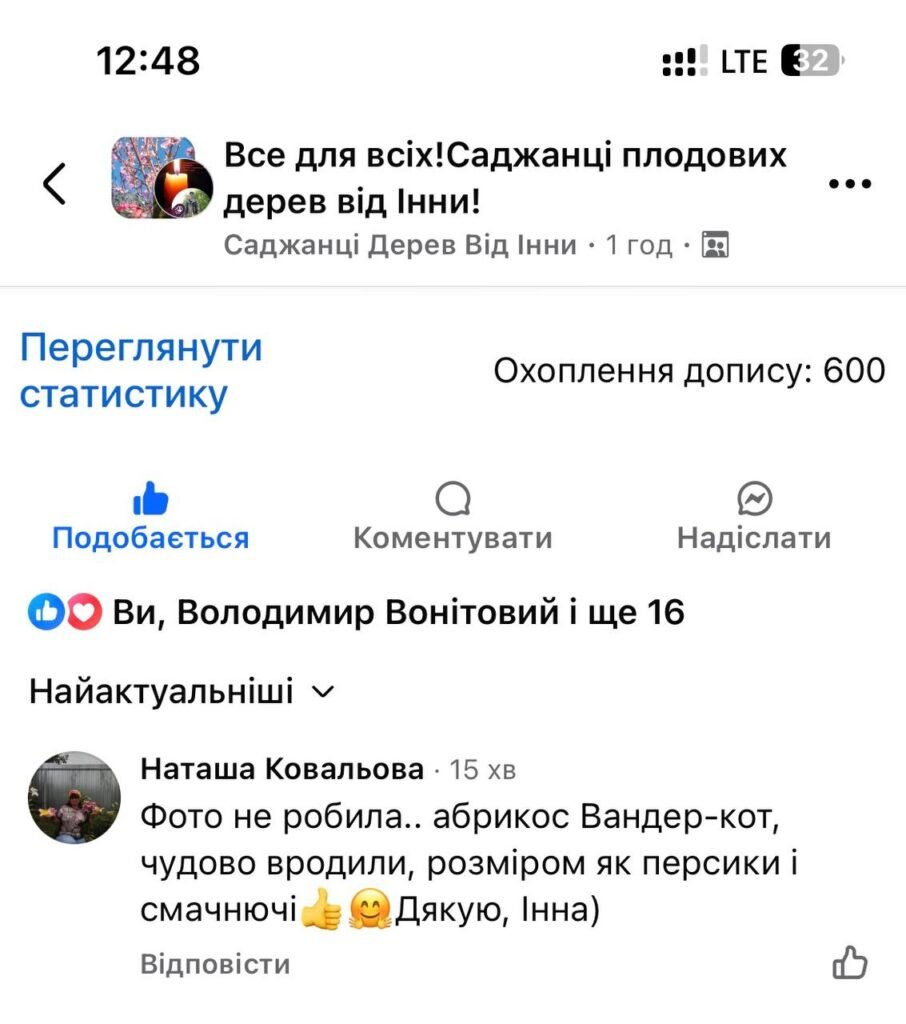This screenshot has height=1024, width=906.
Task: View reactions from Володимир Вонітовий and others
Action: pyautogui.click(x=356, y=612)
